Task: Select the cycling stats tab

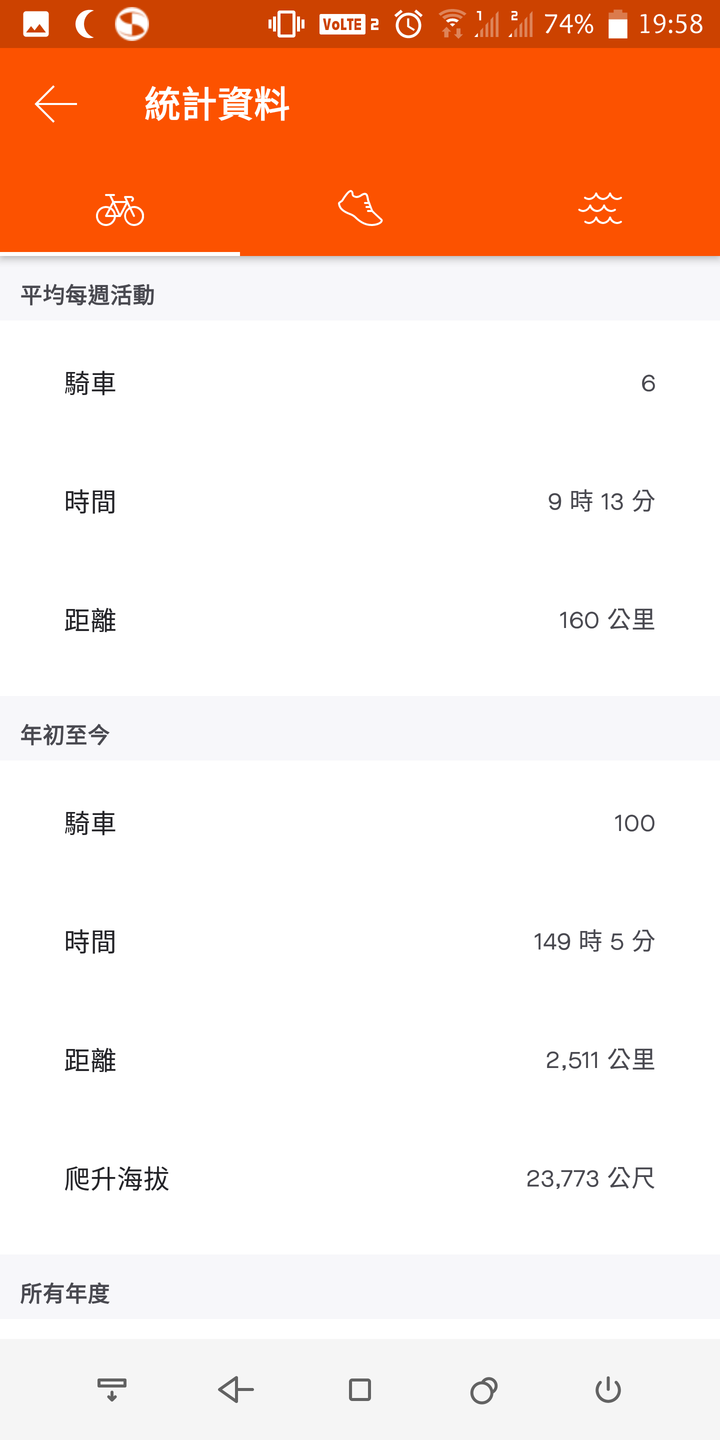Action: (120, 209)
